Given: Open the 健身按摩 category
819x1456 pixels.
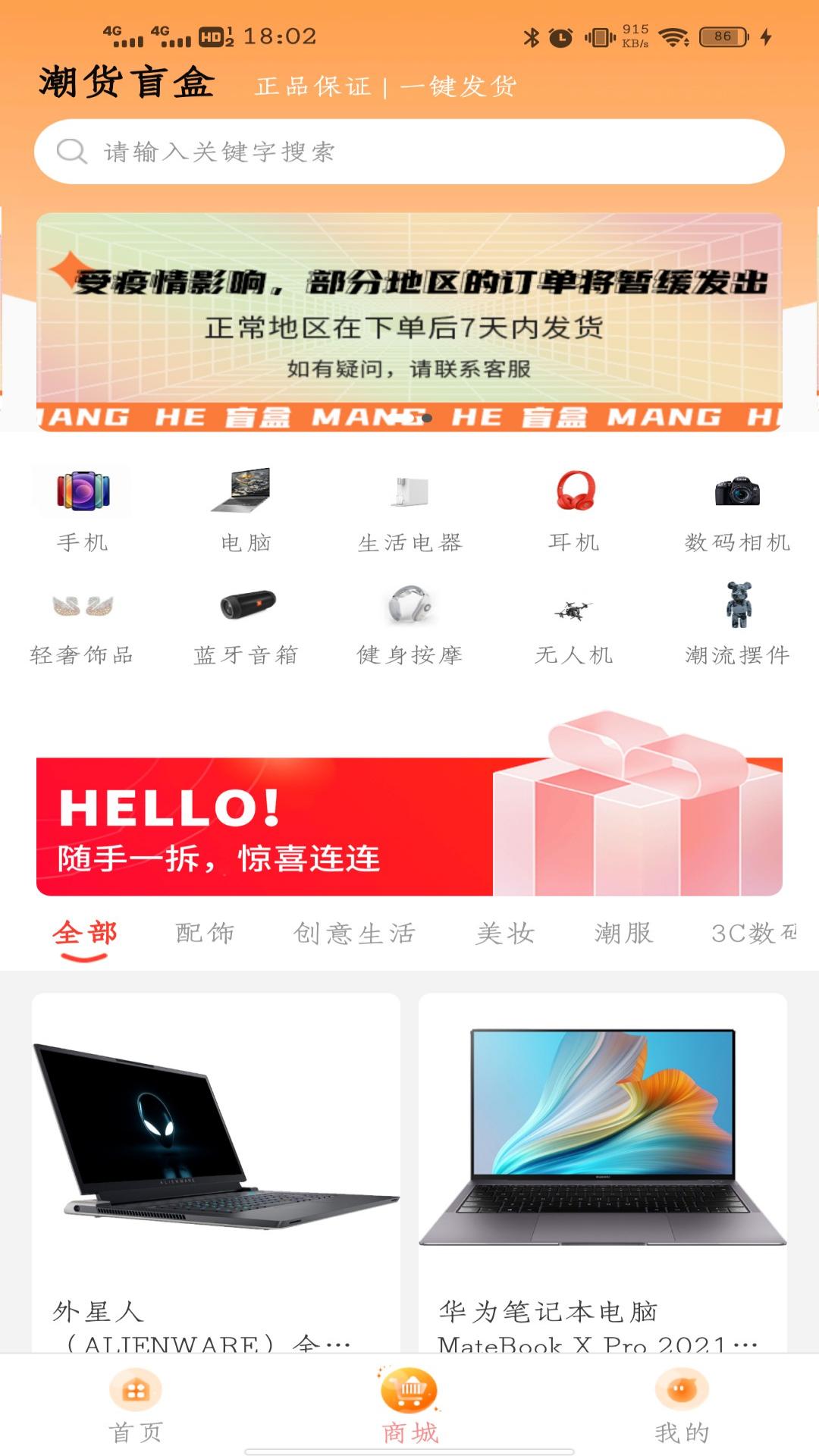Looking at the screenshot, I should point(409,622).
